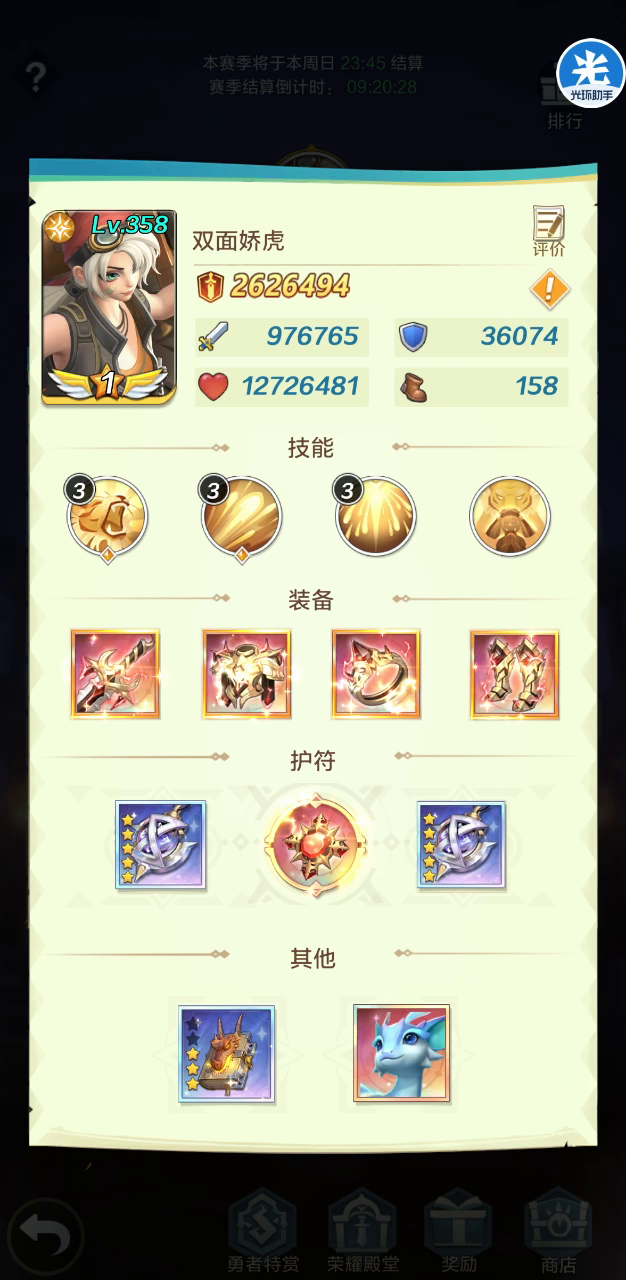Open the 光环助手 floating assistant button
This screenshot has width=626, height=1280.
tap(590, 73)
